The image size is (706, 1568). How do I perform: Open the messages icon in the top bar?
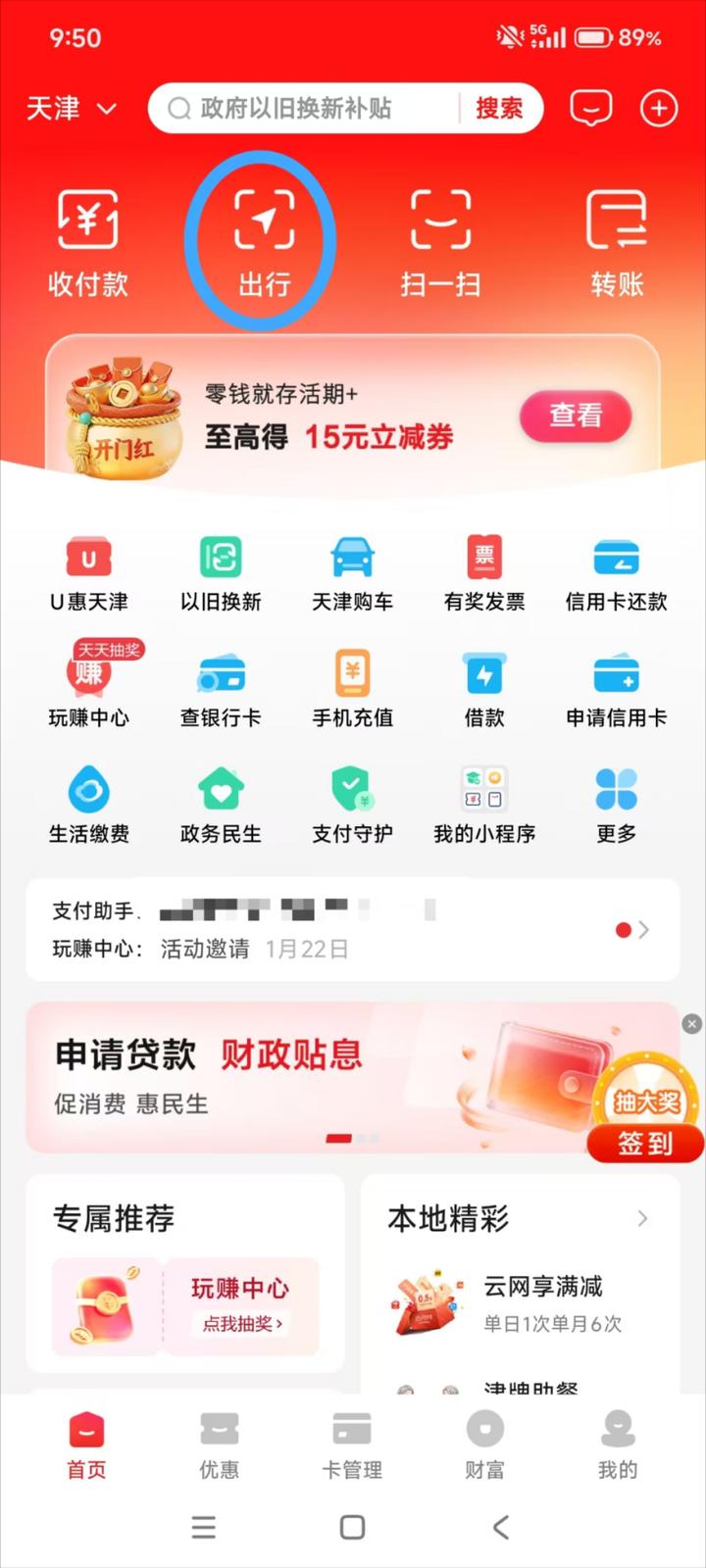click(x=590, y=108)
